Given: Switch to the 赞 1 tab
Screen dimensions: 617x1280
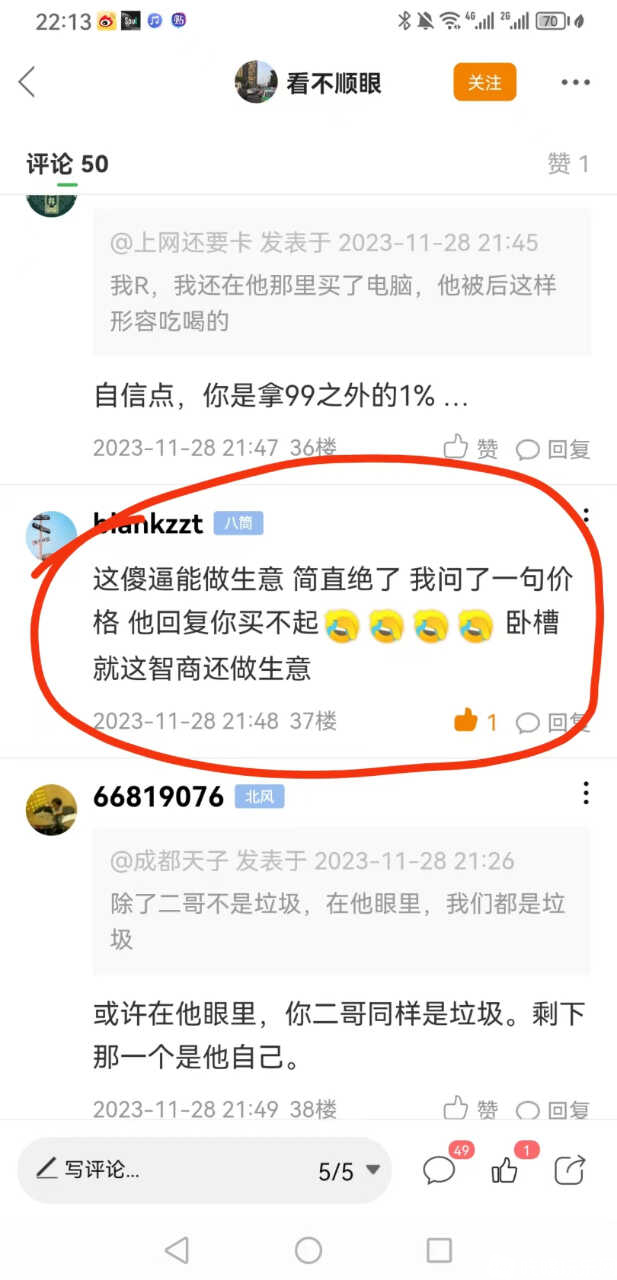Looking at the screenshot, I should [568, 164].
